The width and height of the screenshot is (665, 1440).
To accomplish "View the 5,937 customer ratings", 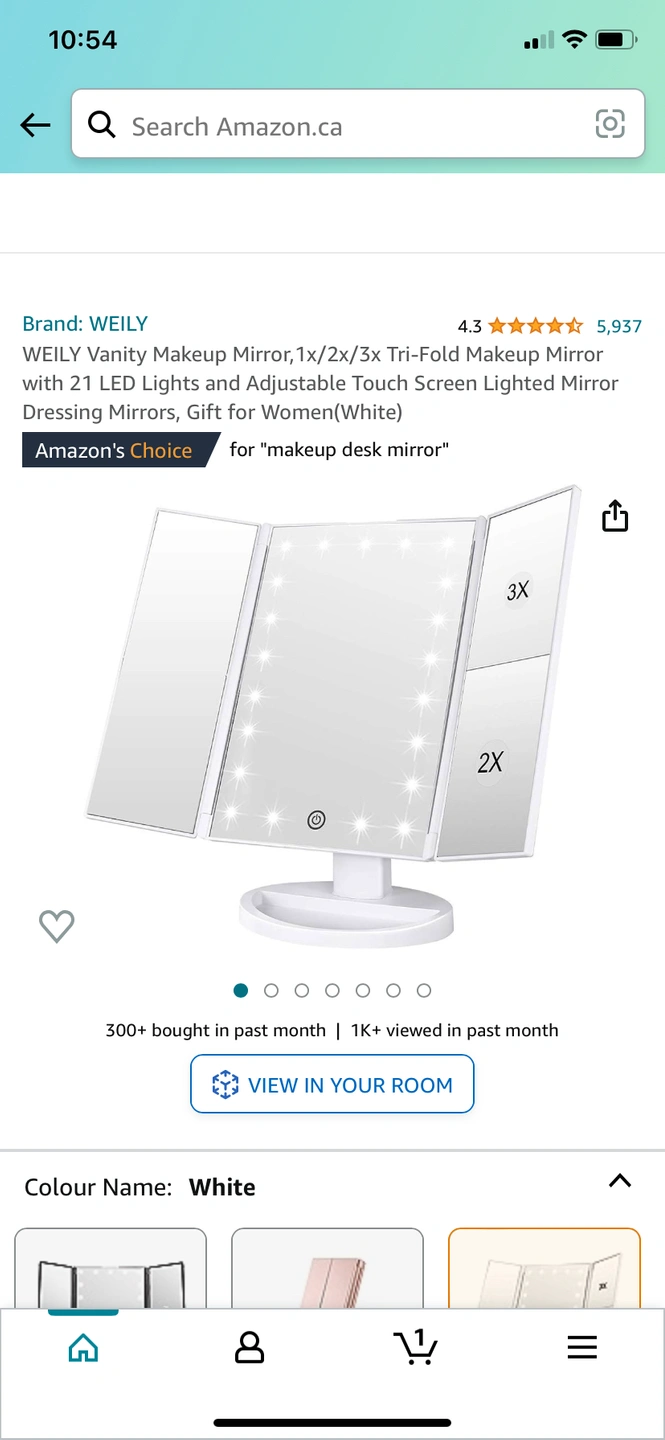I will [x=618, y=326].
